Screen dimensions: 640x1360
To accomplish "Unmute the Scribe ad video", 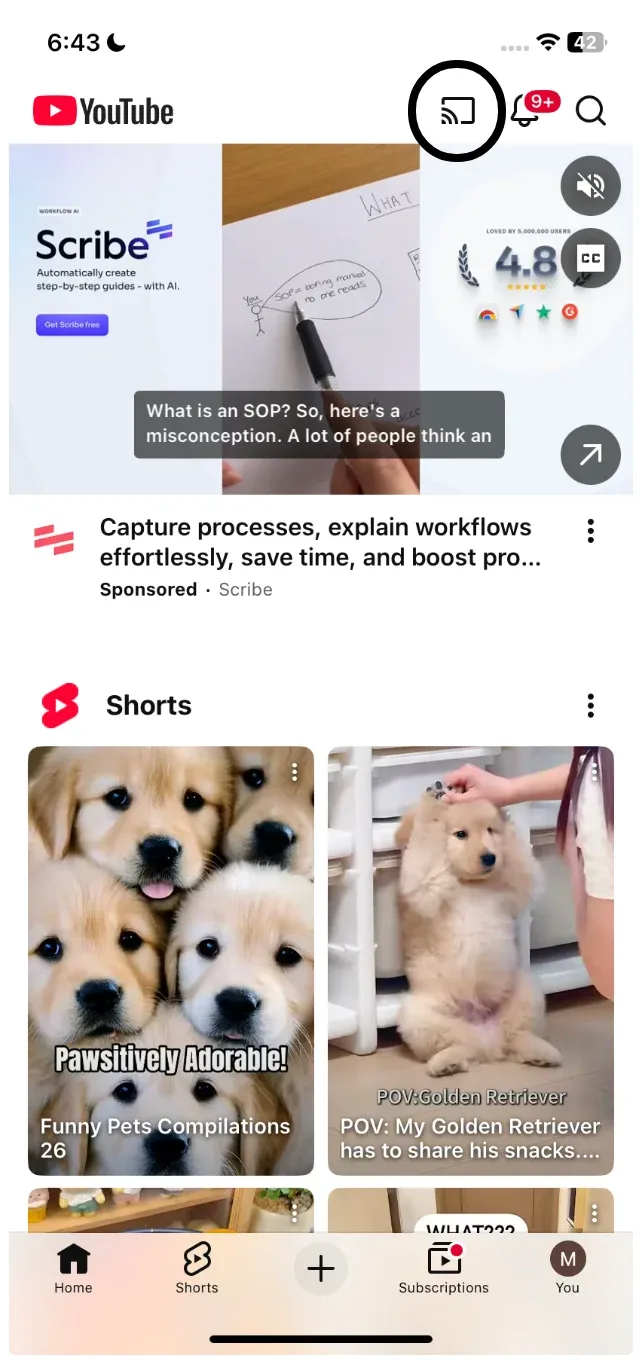I will [591, 185].
